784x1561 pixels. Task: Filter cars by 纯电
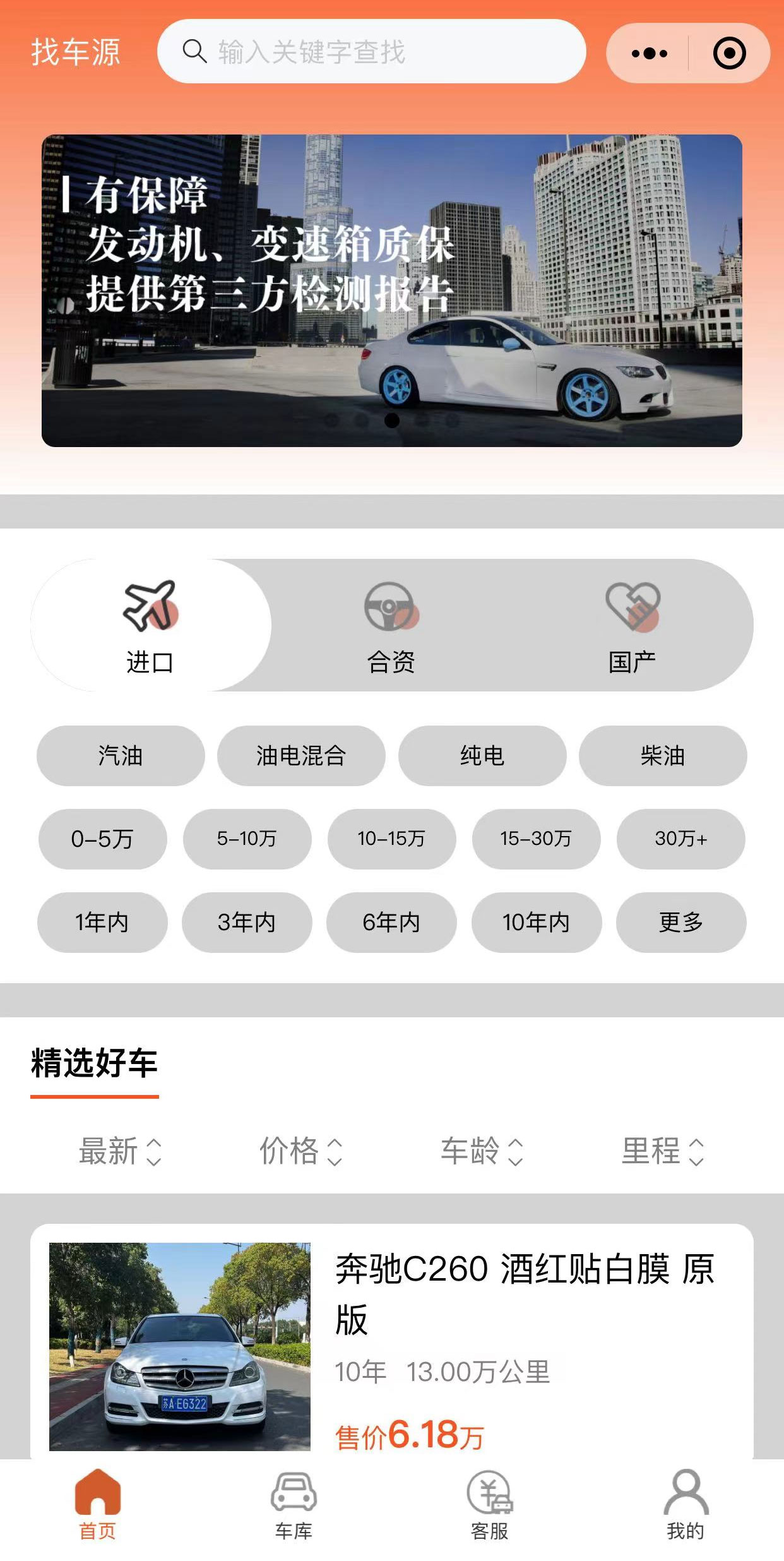click(x=482, y=755)
